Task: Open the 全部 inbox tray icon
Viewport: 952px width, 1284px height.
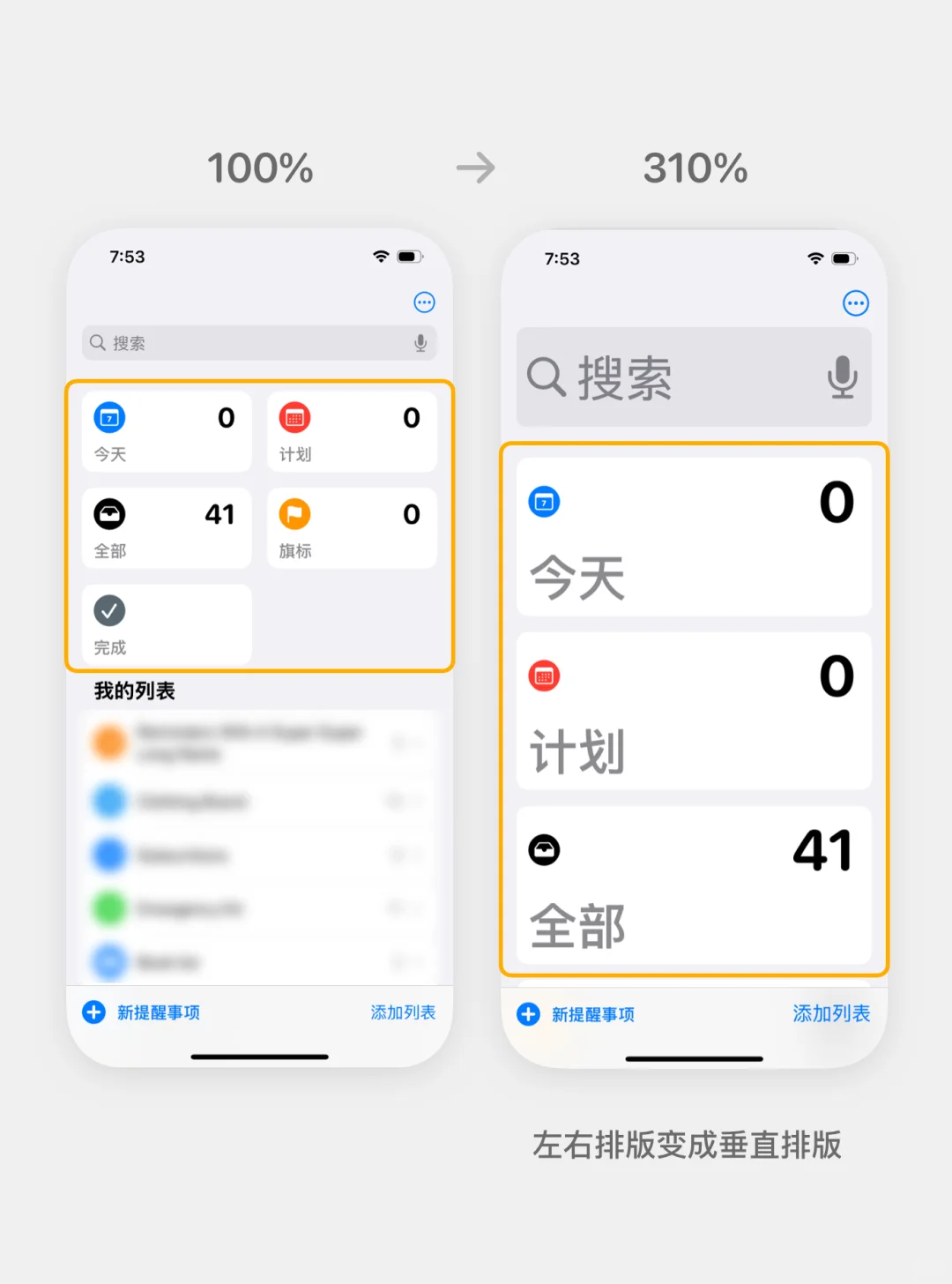Action: [x=108, y=513]
